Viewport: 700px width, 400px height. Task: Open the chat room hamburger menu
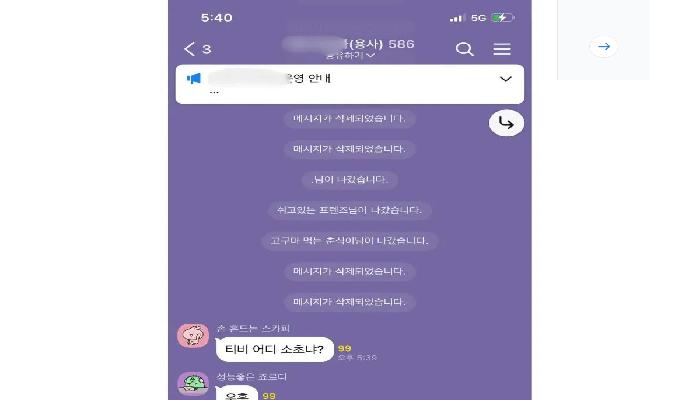pyautogui.click(x=502, y=49)
